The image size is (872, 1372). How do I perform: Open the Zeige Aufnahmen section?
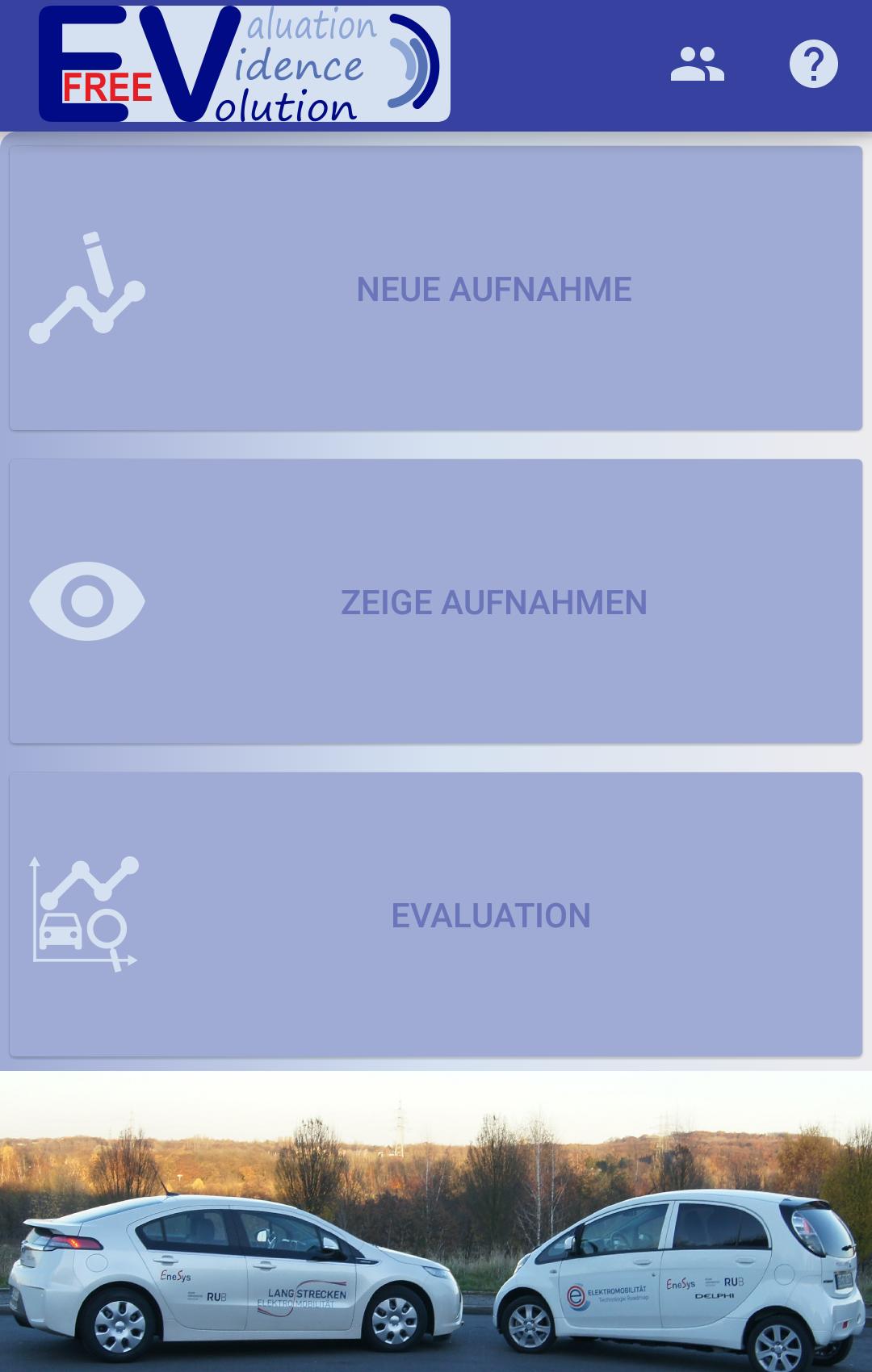[x=436, y=600]
